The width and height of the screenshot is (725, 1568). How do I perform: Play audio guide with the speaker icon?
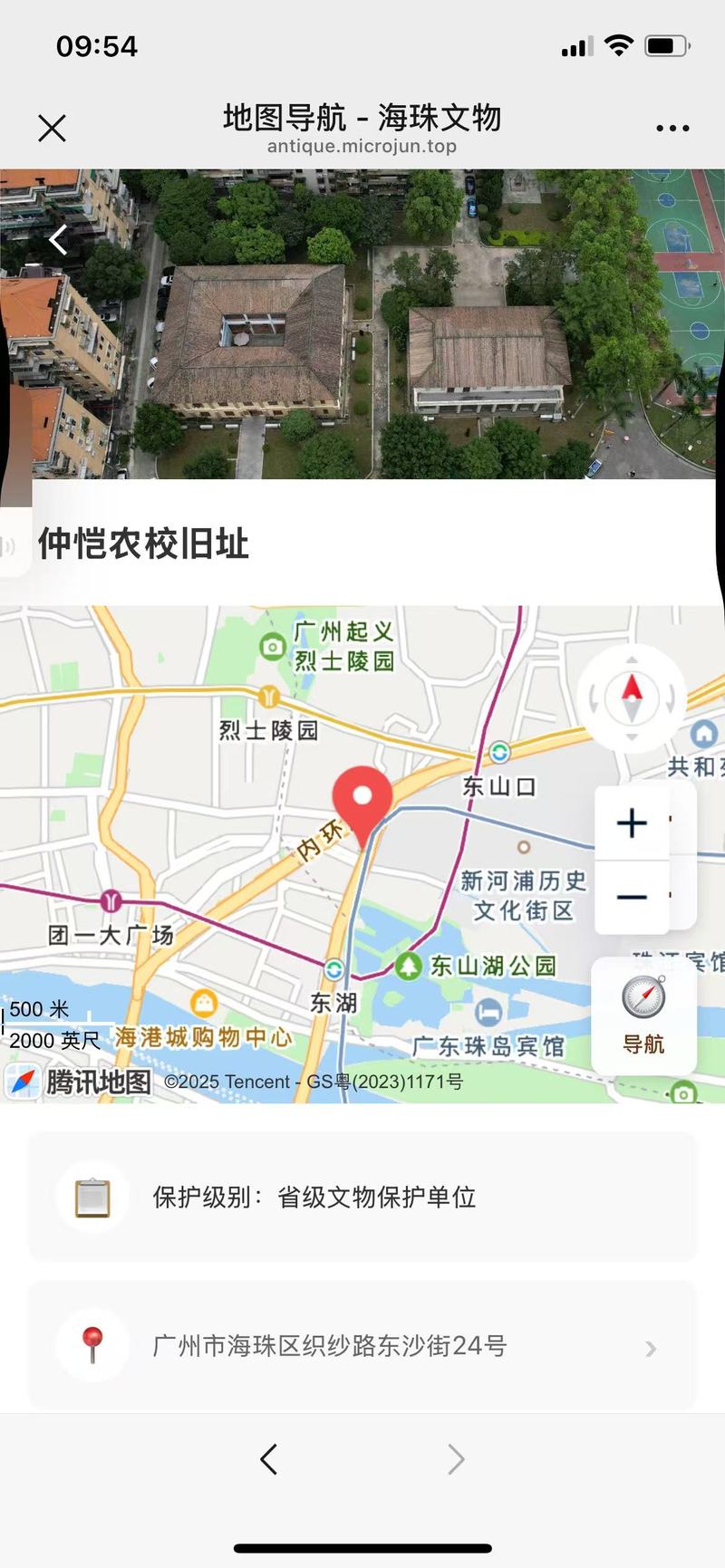click(x=11, y=546)
